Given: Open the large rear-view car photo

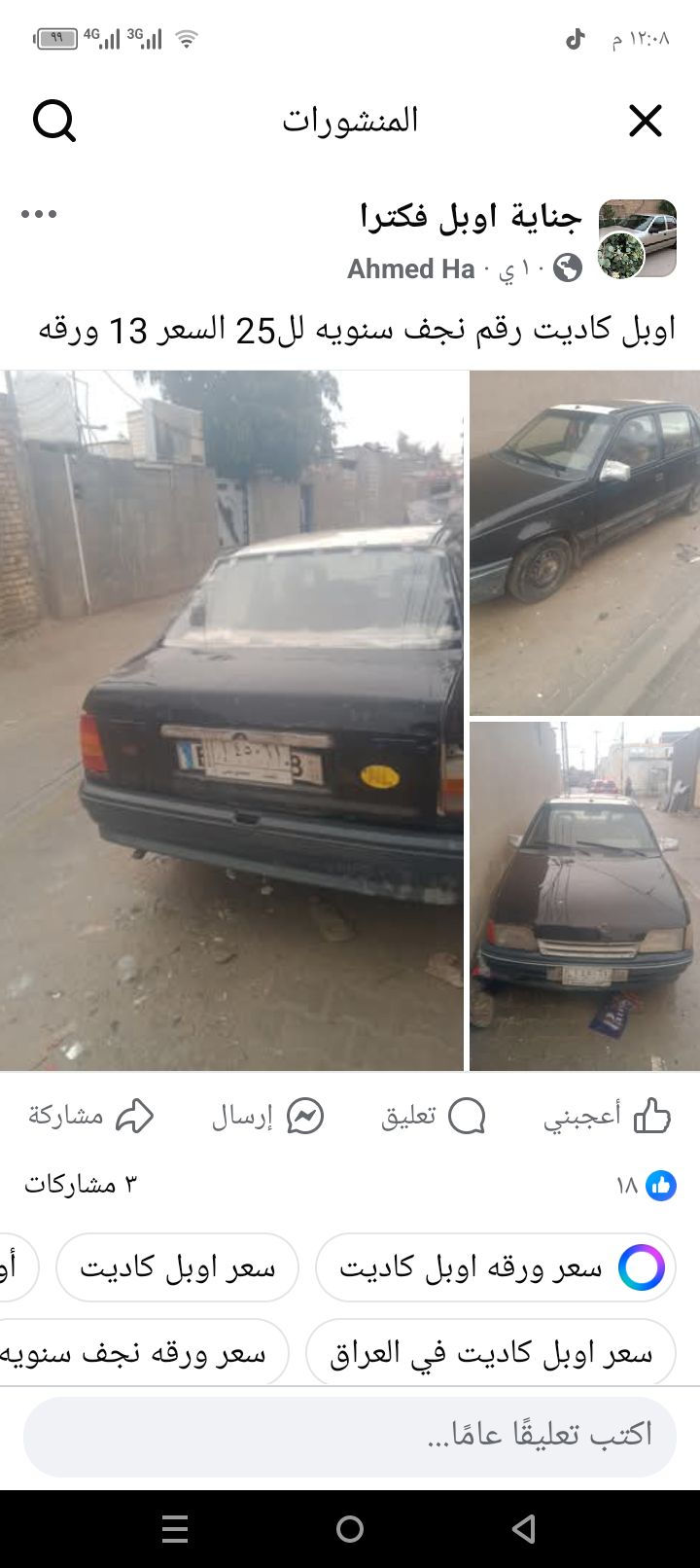Looking at the screenshot, I should 231,720.
